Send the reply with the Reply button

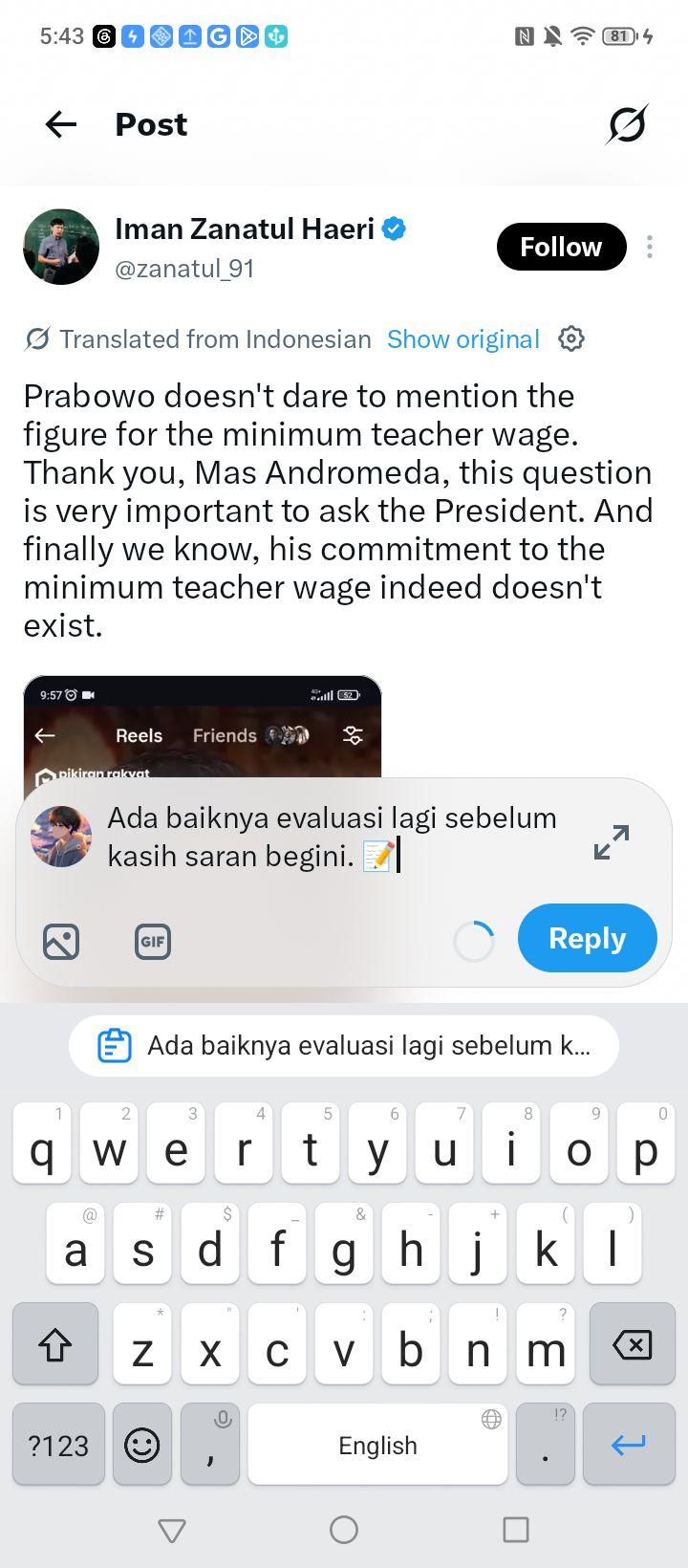tap(588, 938)
